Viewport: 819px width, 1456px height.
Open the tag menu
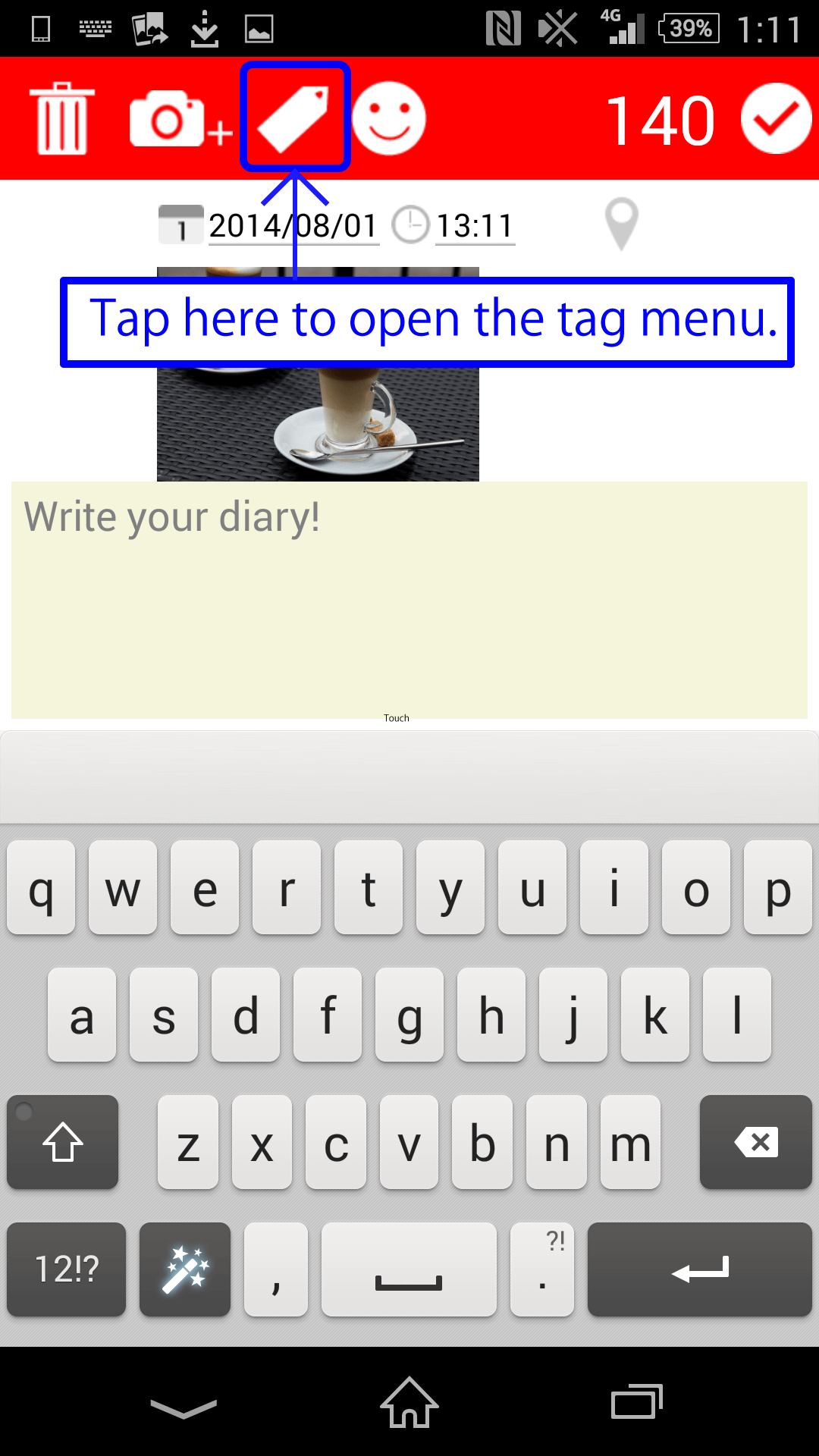pyautogui.click(x=295, y=117)
